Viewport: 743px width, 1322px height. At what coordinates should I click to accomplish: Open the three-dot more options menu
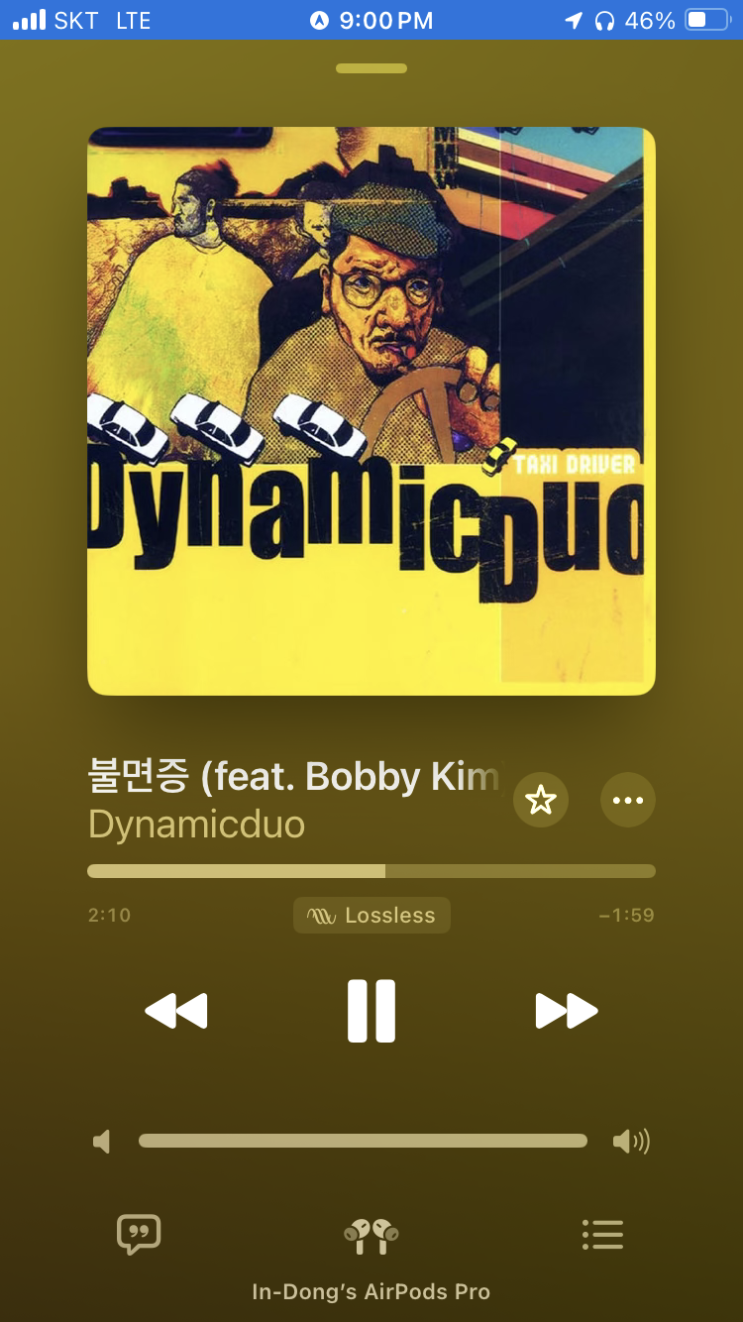click(x=628, y=800)
